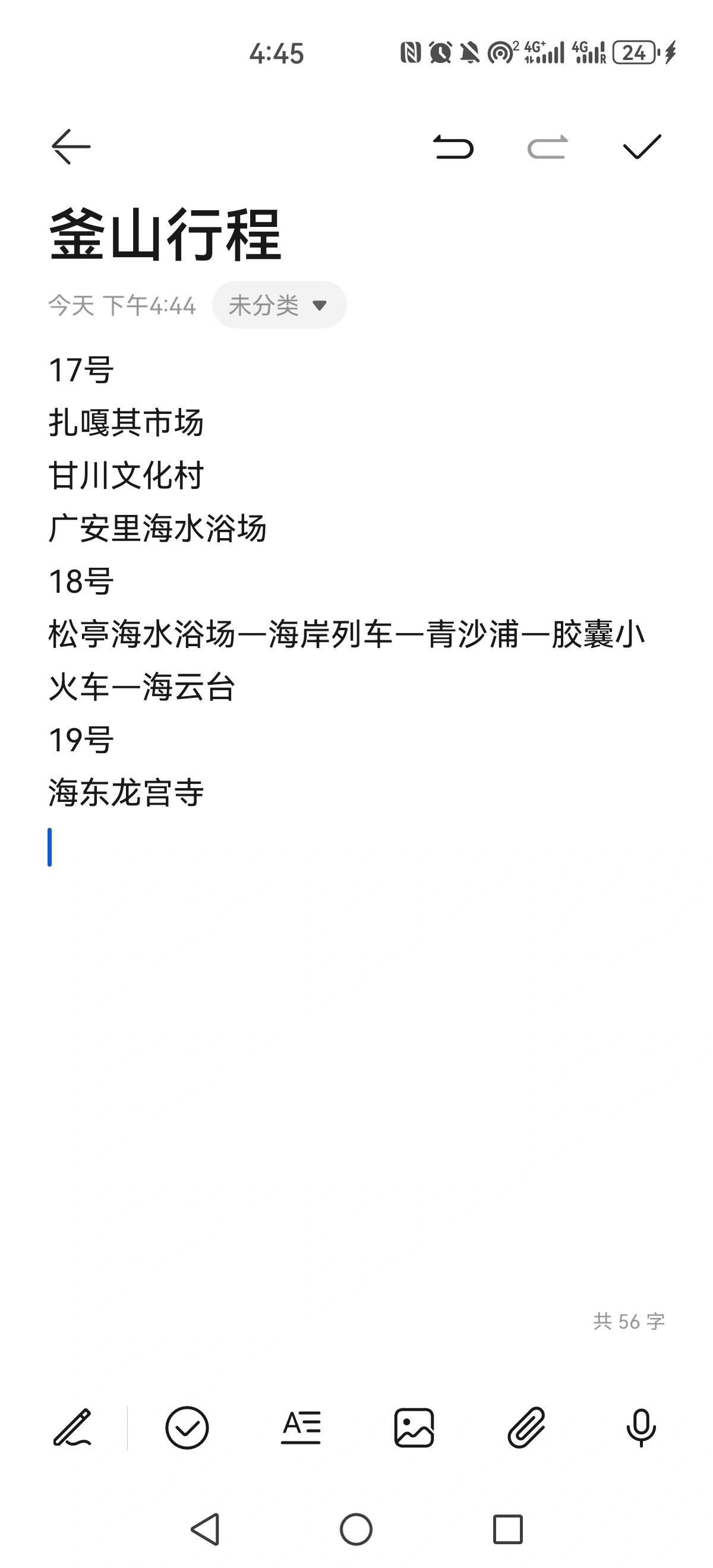713x1568 pixels.
Task: Start voice recording with the microphone
Action: (x=641, y=1427)
